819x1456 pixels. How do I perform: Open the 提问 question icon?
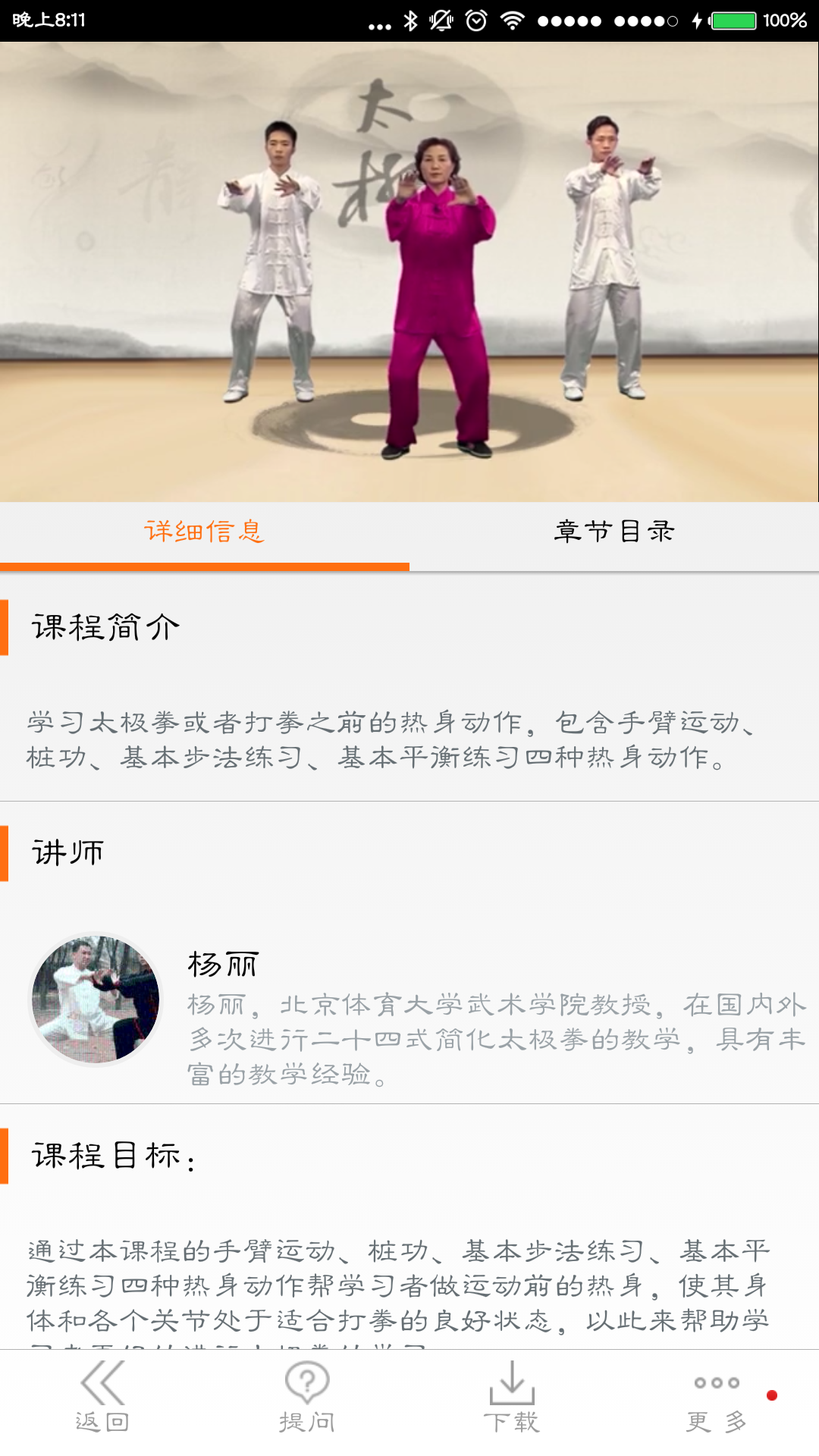307,1403
